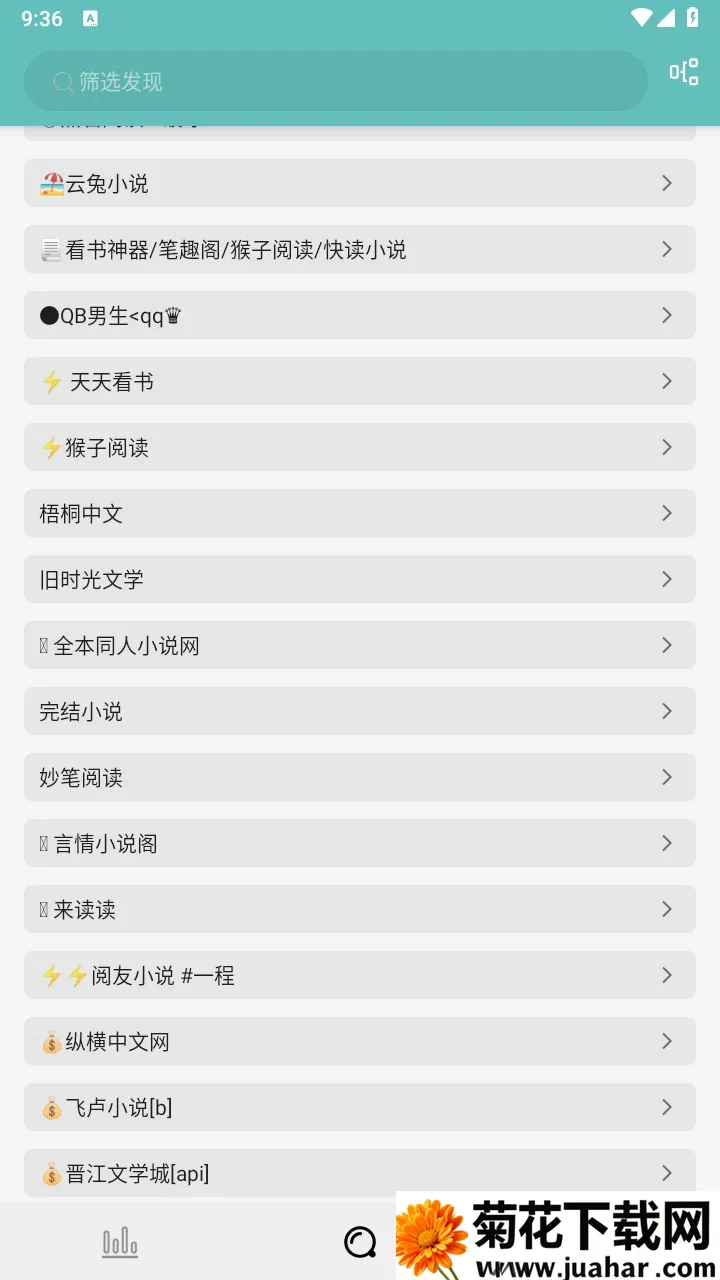Expand the 妙笔阅读 entry chevron
This screenshot has height=1280, width=720.
click(x=667, y=777)
